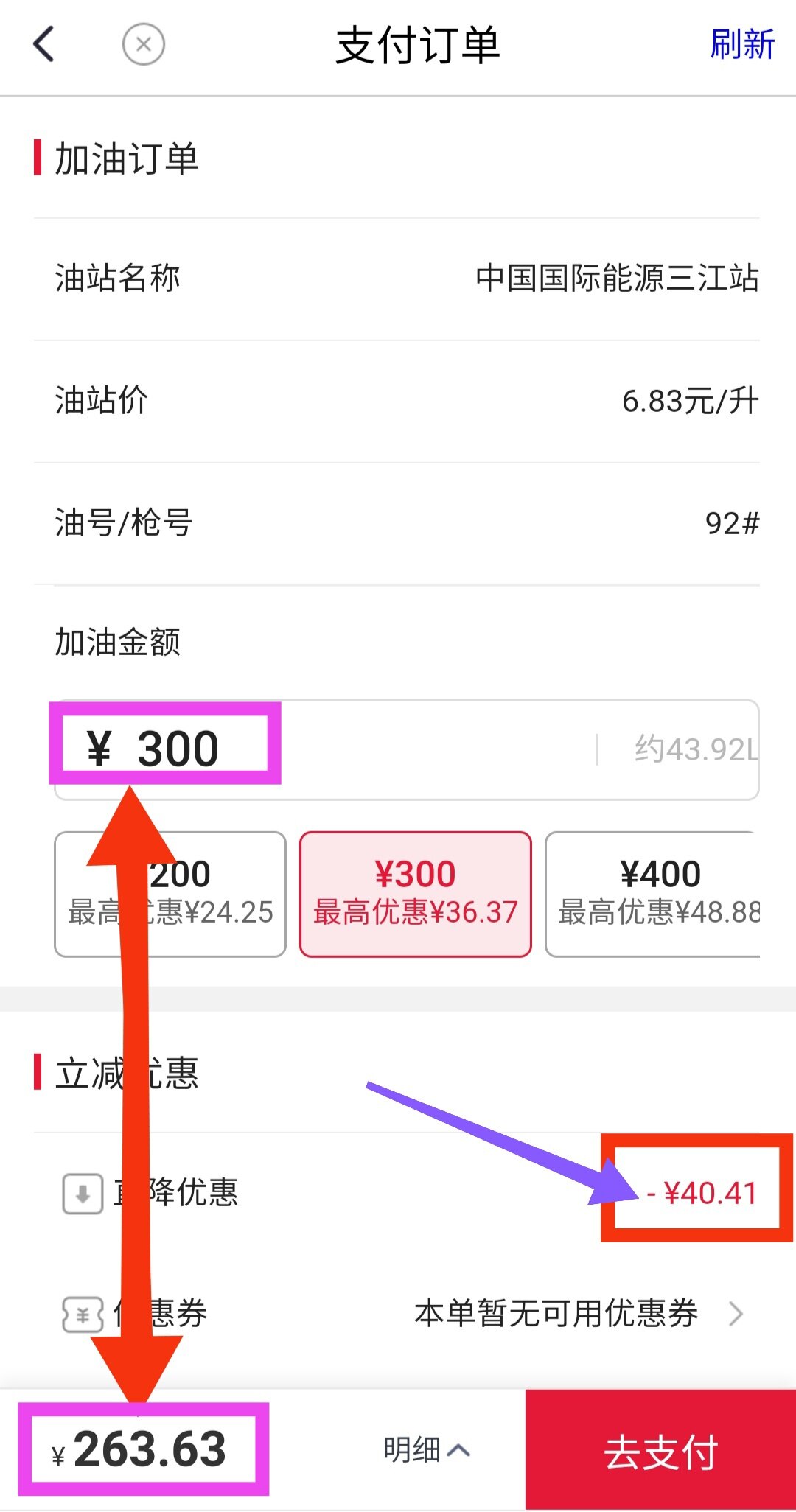
Task: Edit the 加油金额 amount field
Action: (x=405, y=749)
